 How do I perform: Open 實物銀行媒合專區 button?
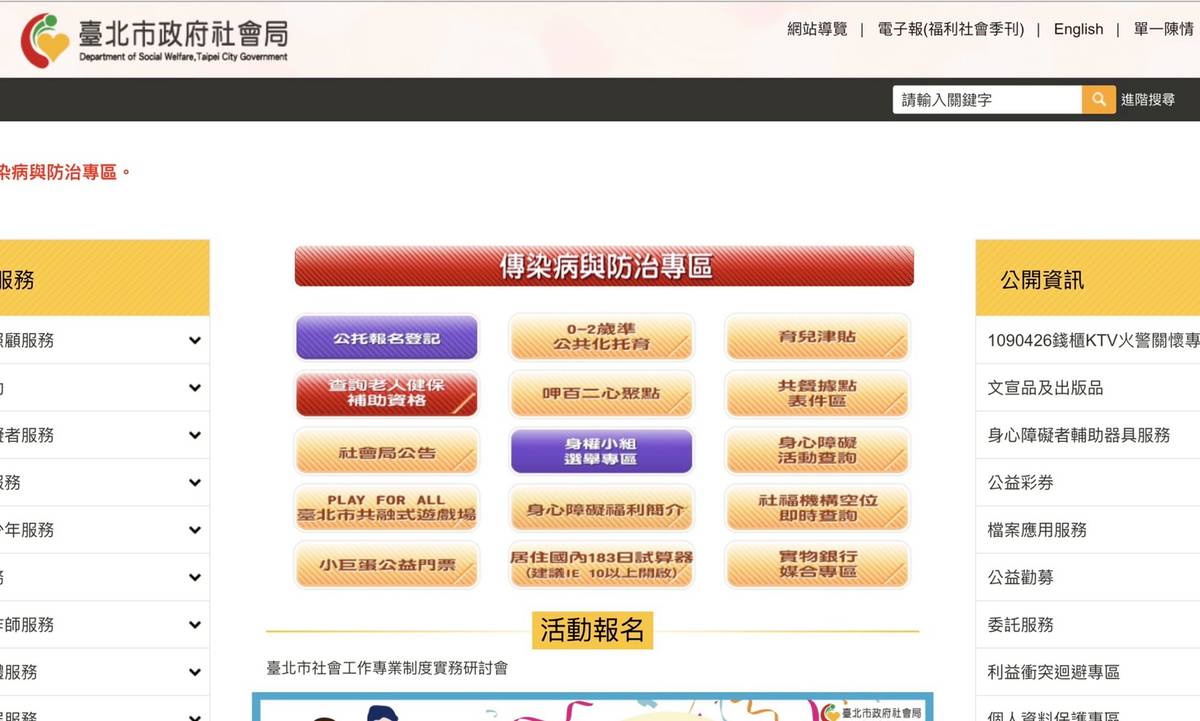coord(817,565)
